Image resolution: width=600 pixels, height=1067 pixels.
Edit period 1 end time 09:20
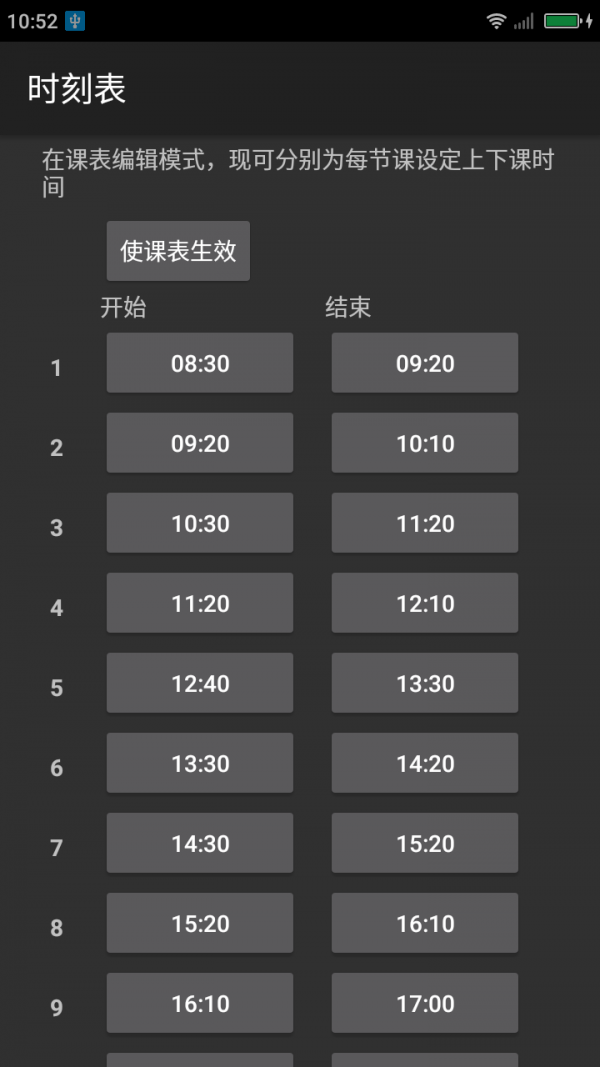coord(425,363)
